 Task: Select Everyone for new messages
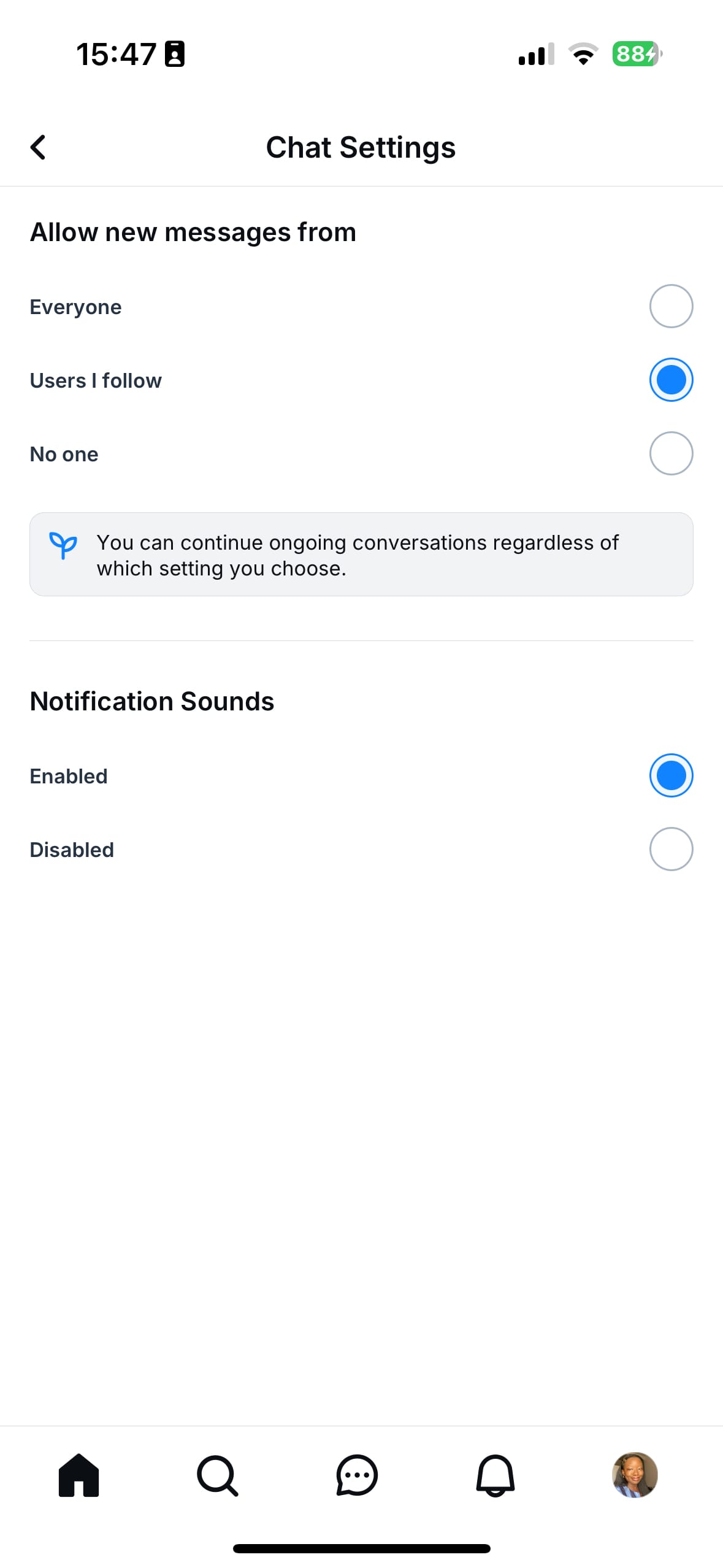(x=670, y=306)
